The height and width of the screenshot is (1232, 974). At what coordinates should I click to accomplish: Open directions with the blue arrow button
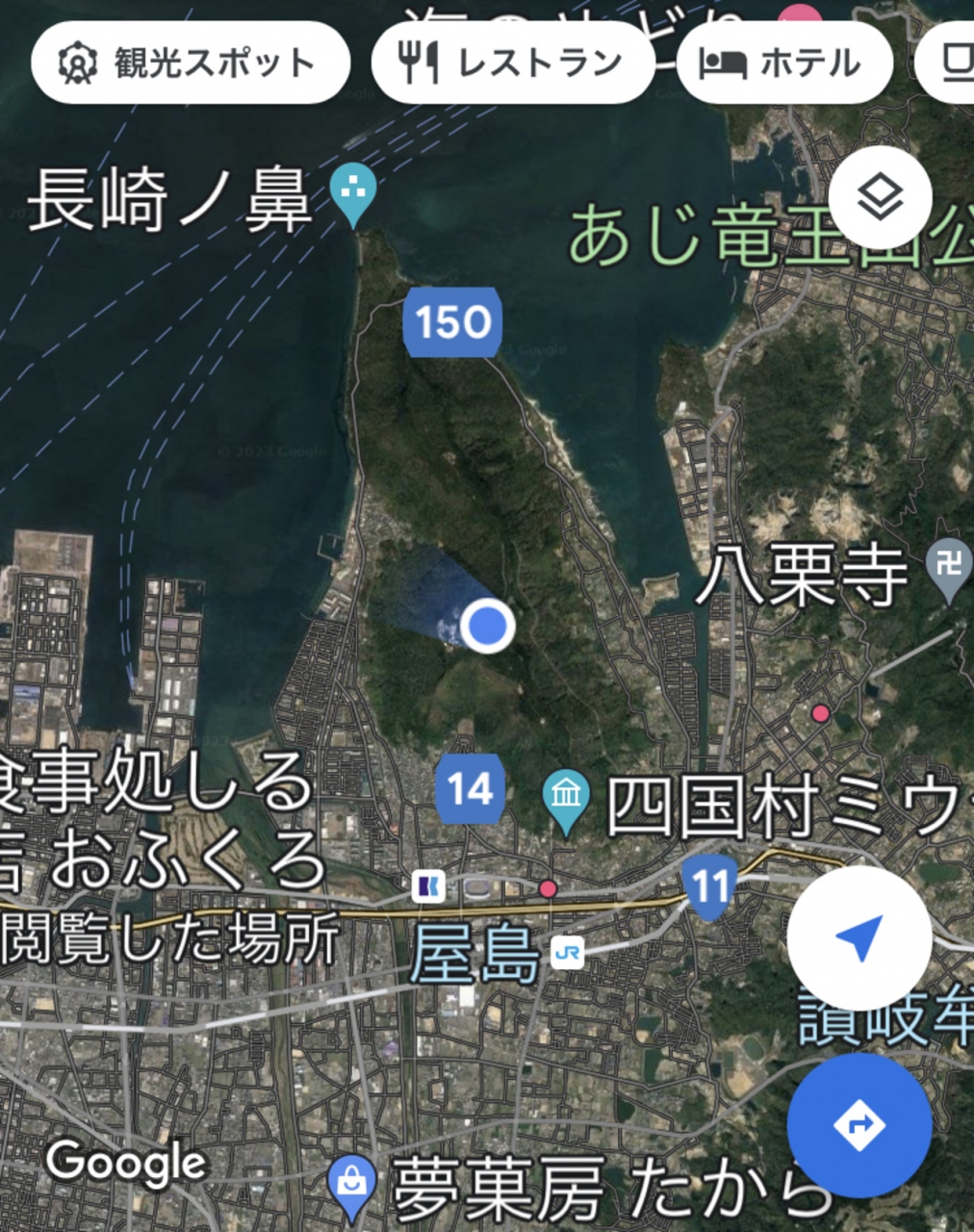[859, 1124]
